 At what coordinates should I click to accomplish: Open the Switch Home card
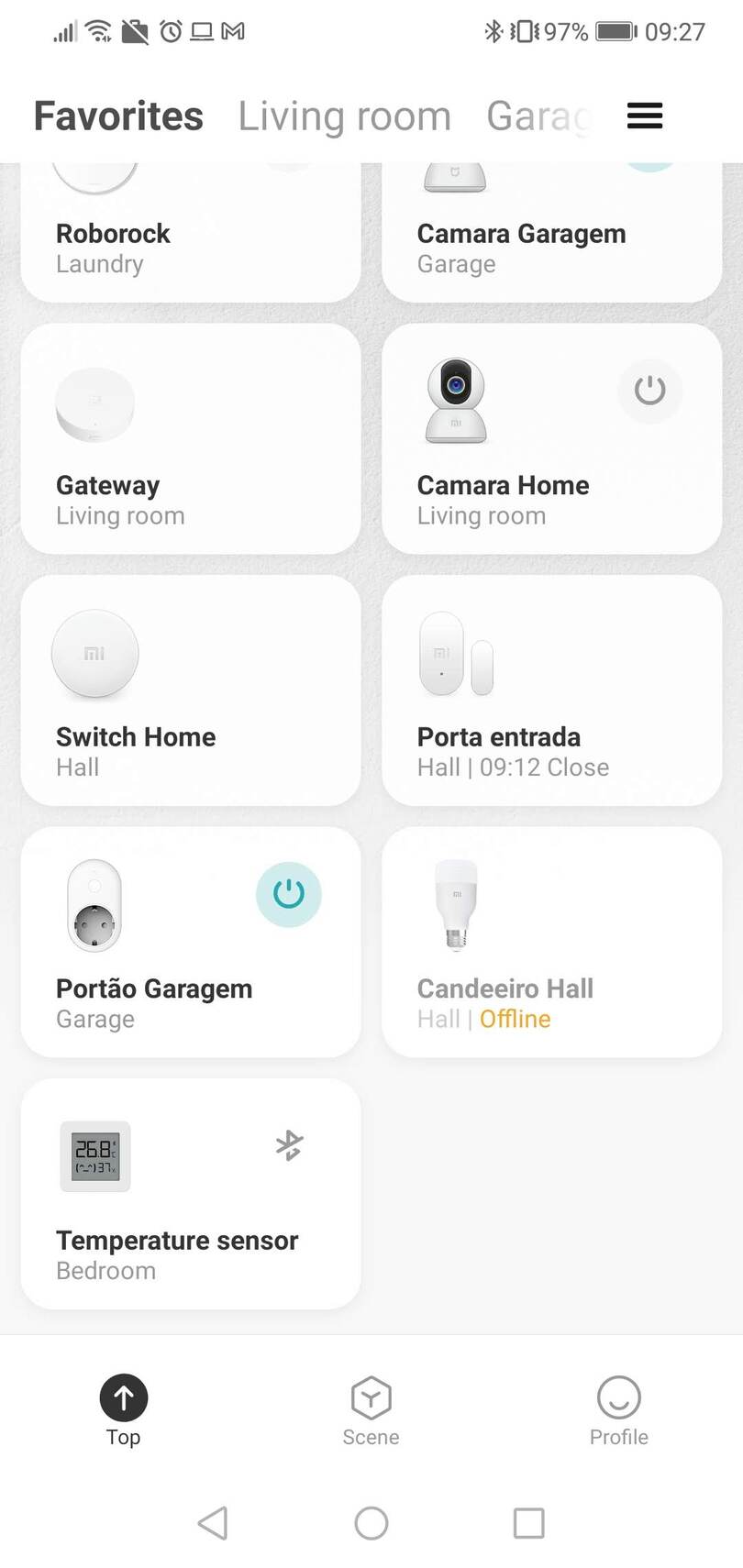tap(190, 690)
